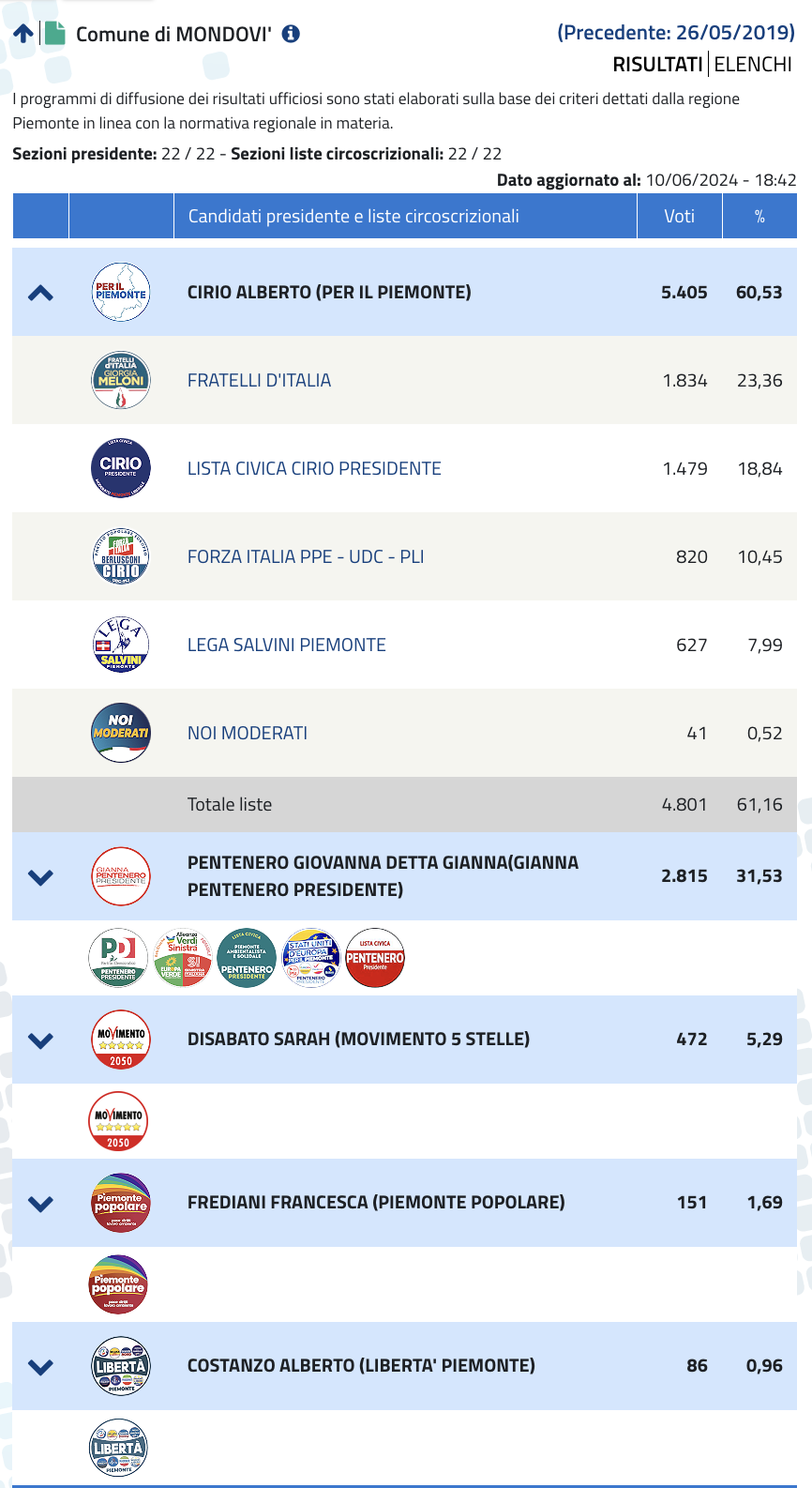Open LISTA CIVICA CIRIO PRESIDENTE details
Screen dimensions: 812x1488
tap(314, 469)
